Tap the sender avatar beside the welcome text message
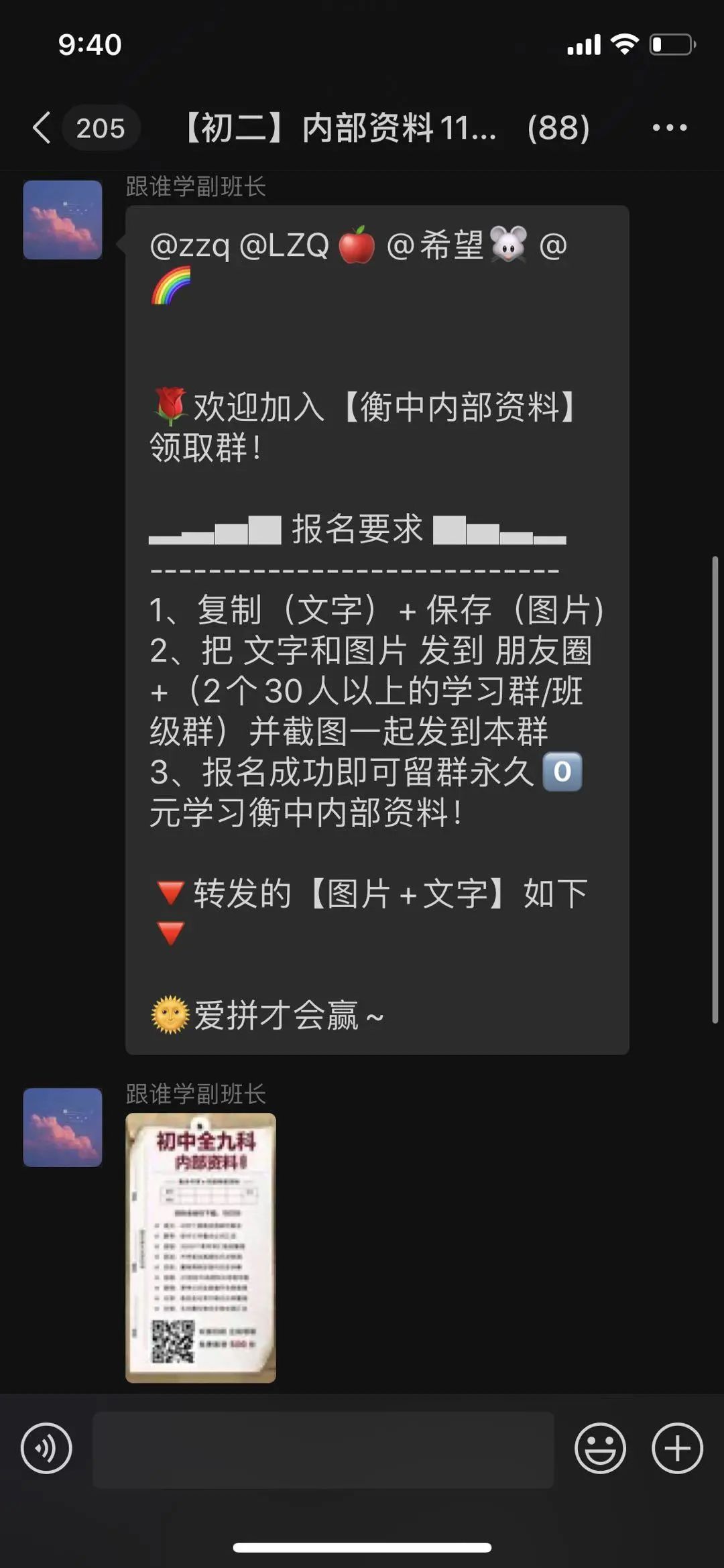Viewport: 724px width, 1568px height. pyautogui.click(x=63, y=220)
